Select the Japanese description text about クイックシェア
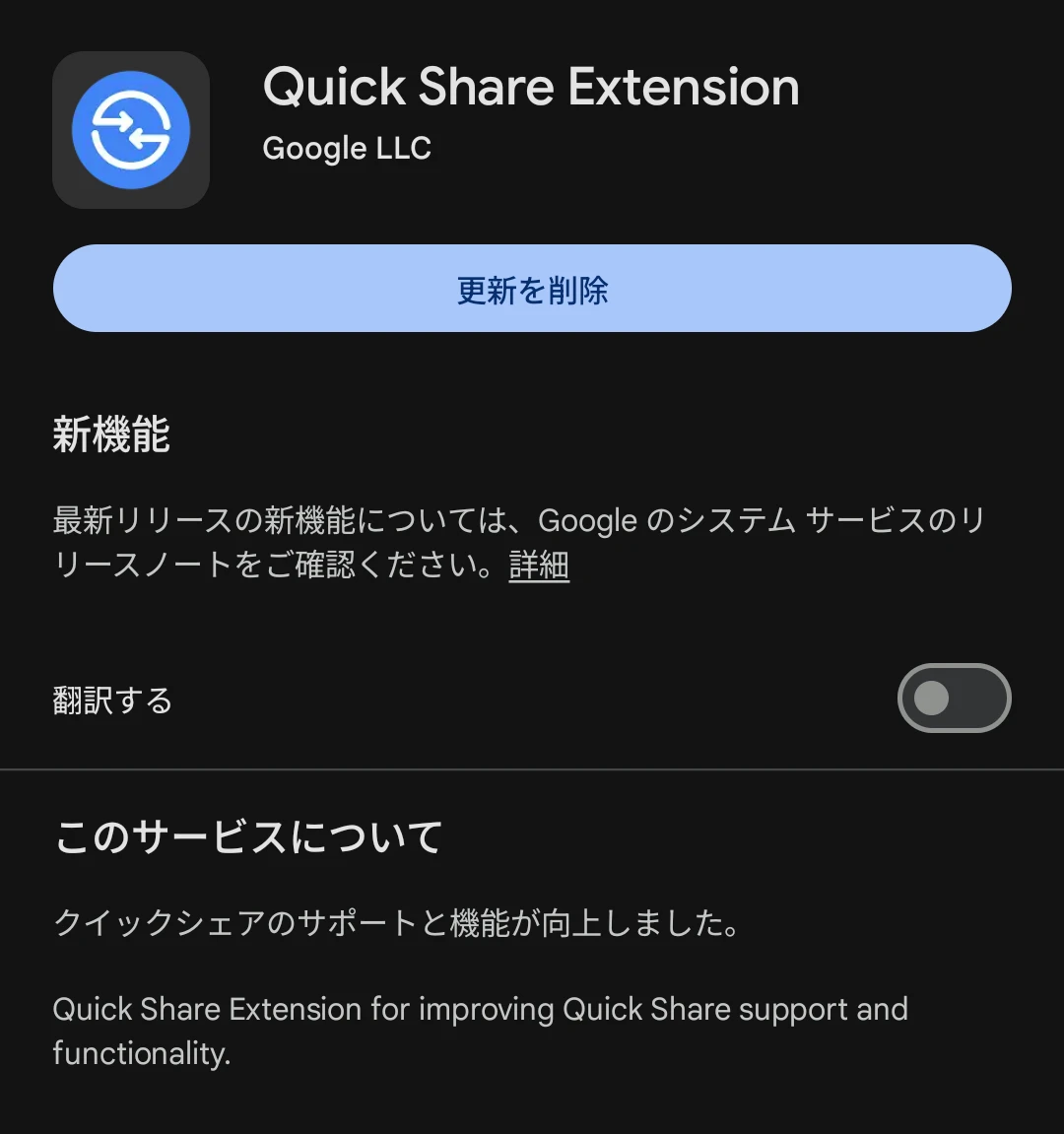This screenshot has height=1134, width=1064. coord(398,922)
